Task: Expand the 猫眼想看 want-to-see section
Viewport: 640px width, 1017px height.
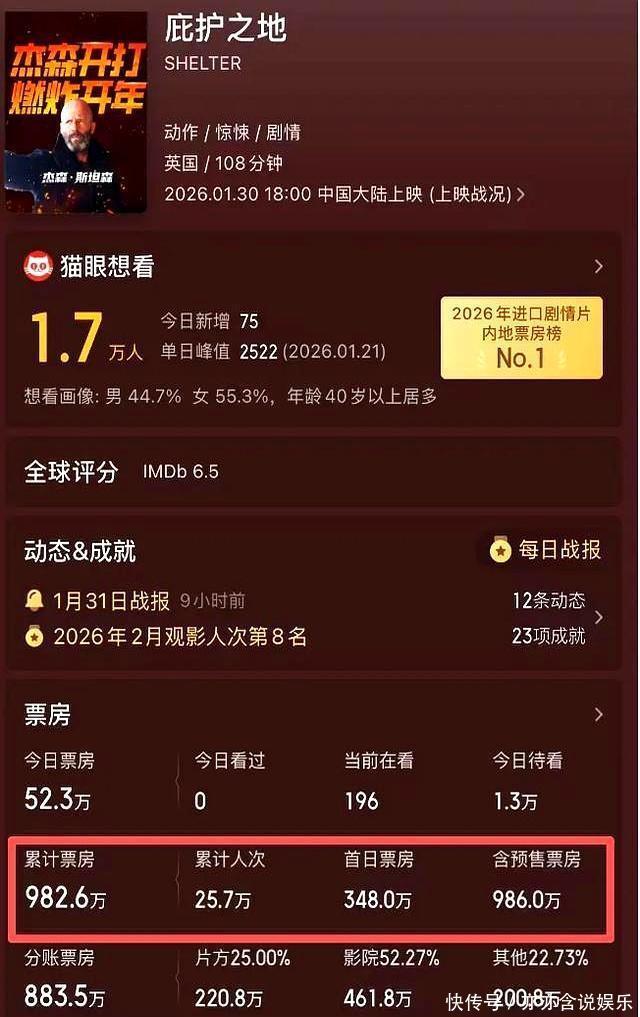Action: (598, 266)
